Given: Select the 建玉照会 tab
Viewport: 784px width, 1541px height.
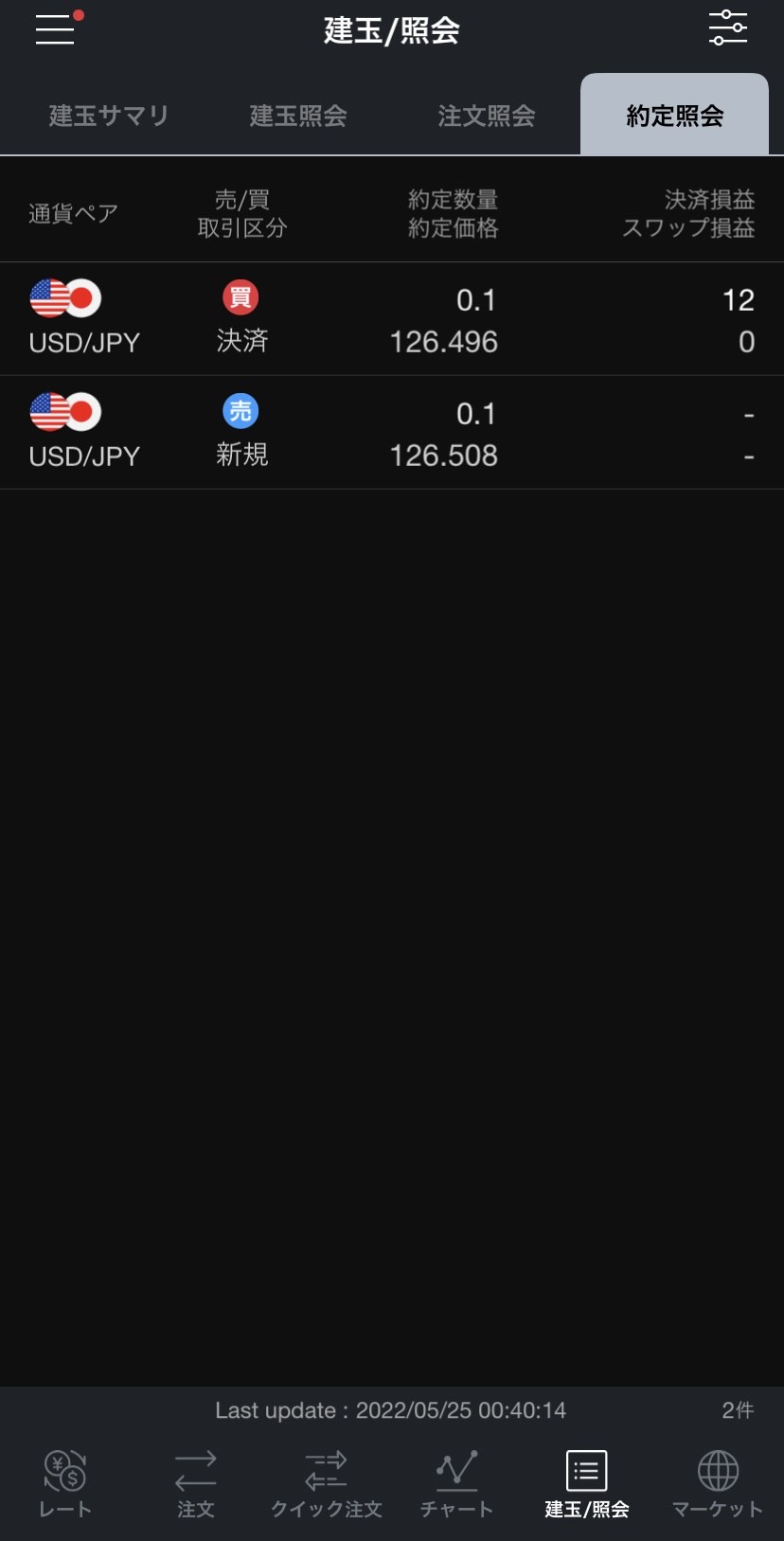Looking at the screenshot, I should click(x=297, y=115).
